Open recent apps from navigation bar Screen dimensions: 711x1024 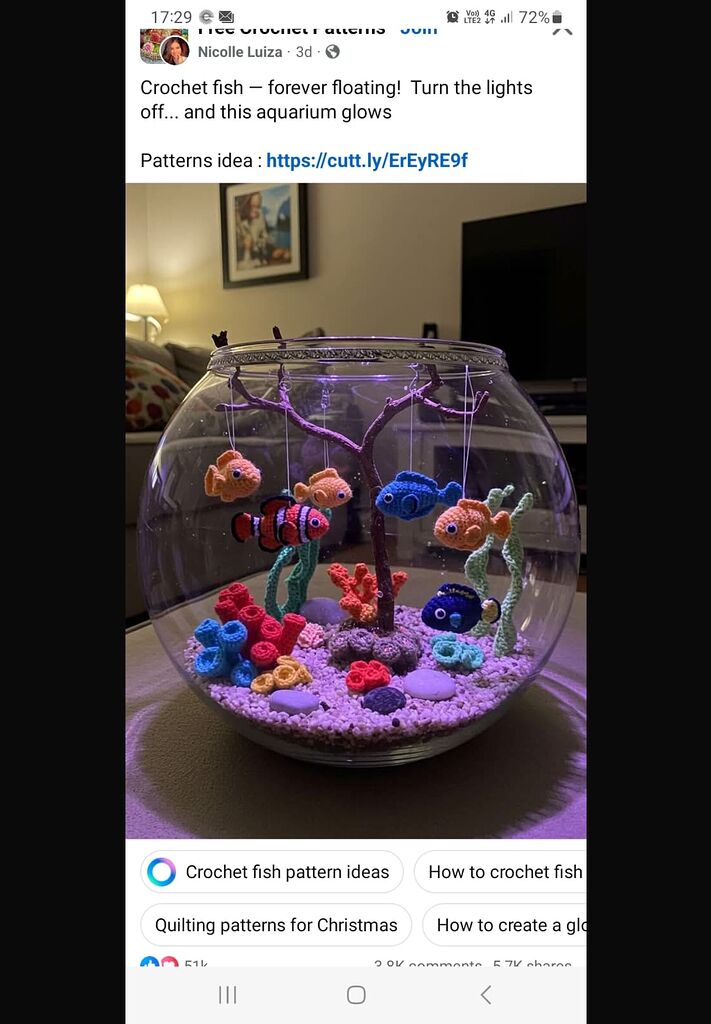pyautogui.click(x=227, y=994)
